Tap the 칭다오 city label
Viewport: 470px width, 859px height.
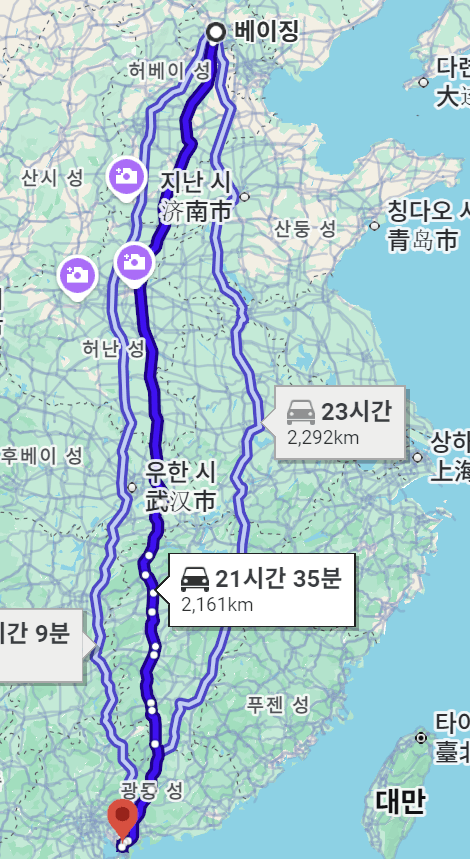tap(428, 225)
